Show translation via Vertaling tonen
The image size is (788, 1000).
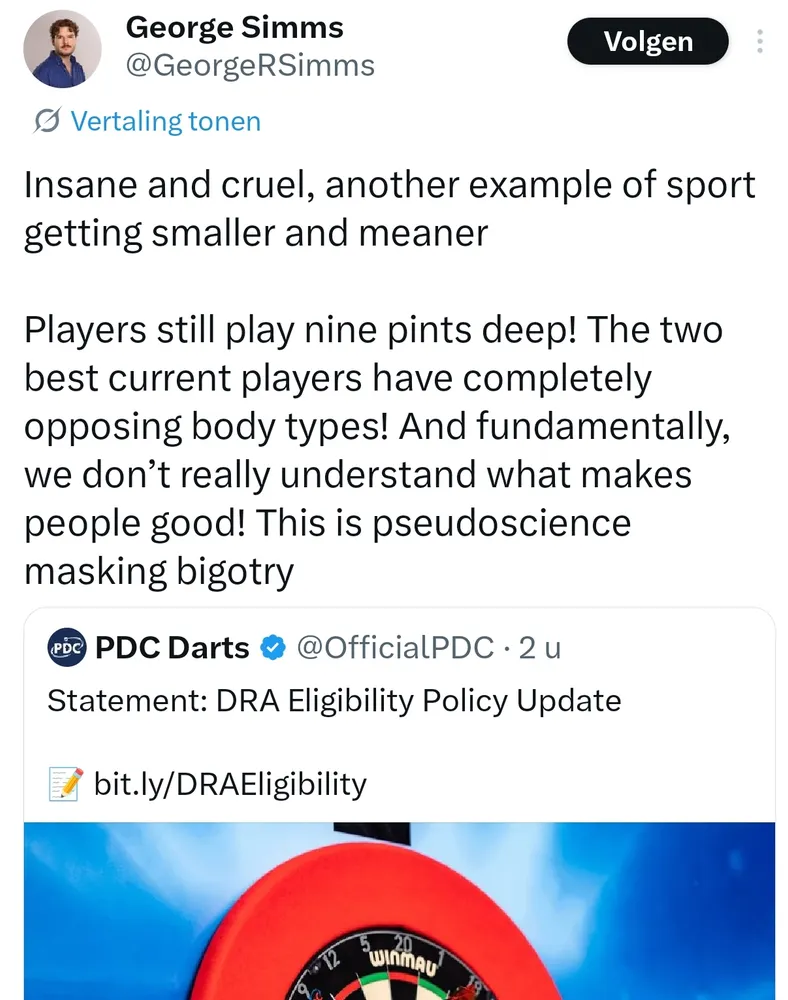[165, 122]
